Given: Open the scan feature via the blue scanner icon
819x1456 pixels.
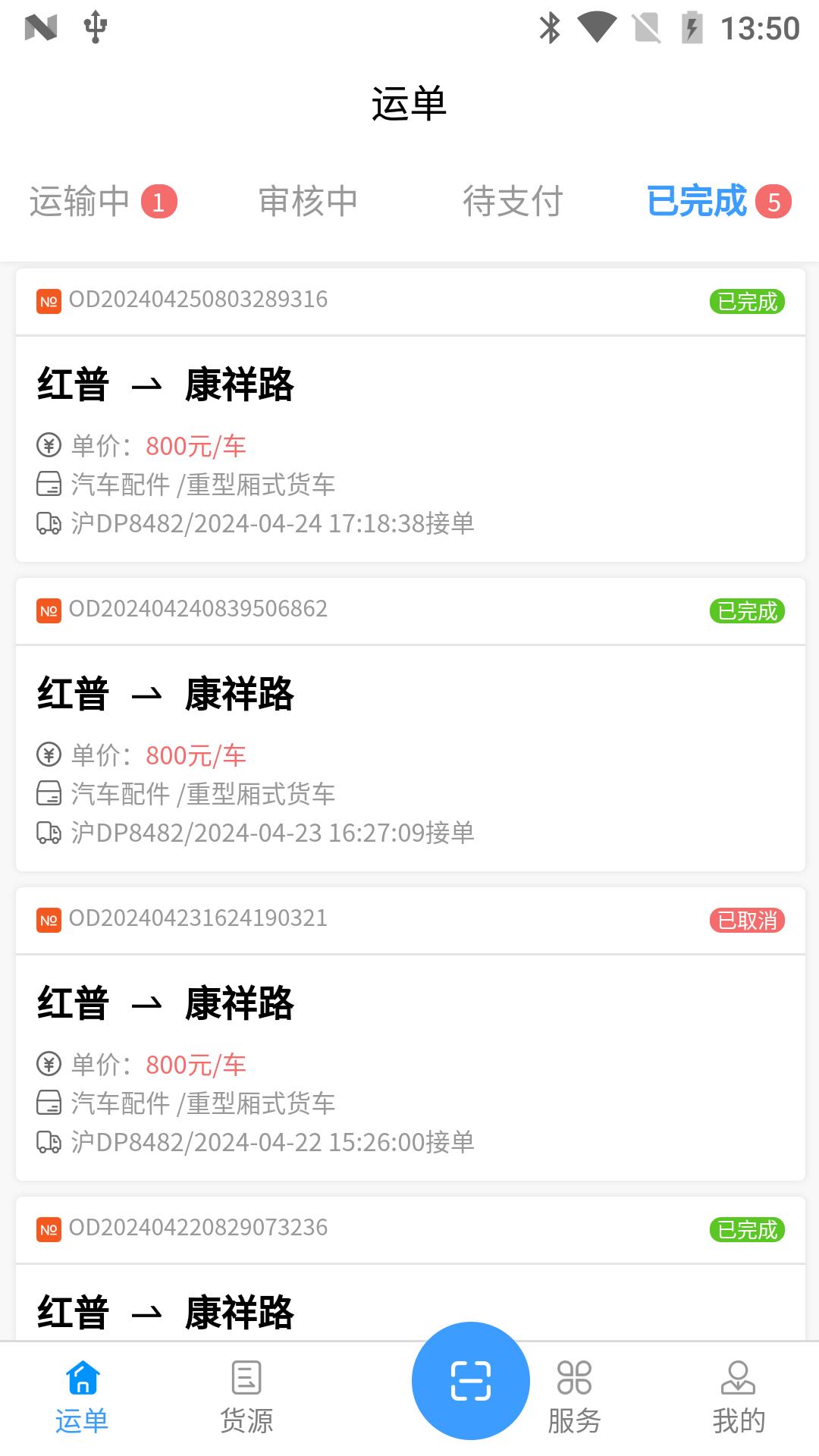Looking at the screenshot, I should point(470,1380).
